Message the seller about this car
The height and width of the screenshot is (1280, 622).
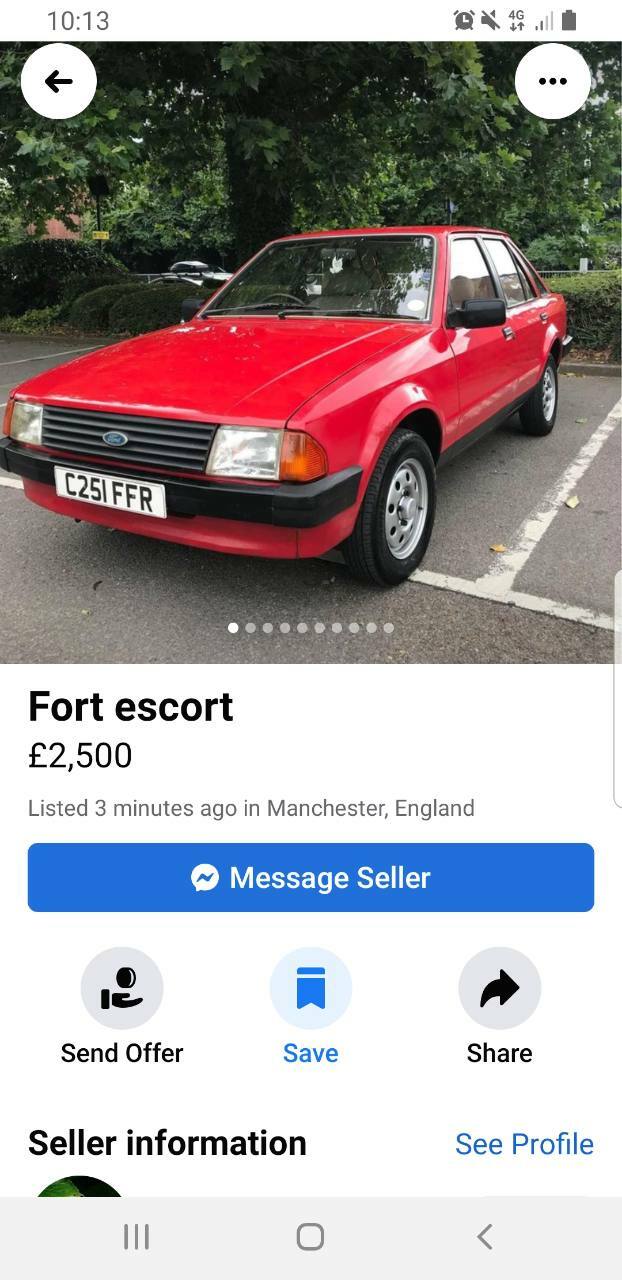coord(311,877)
